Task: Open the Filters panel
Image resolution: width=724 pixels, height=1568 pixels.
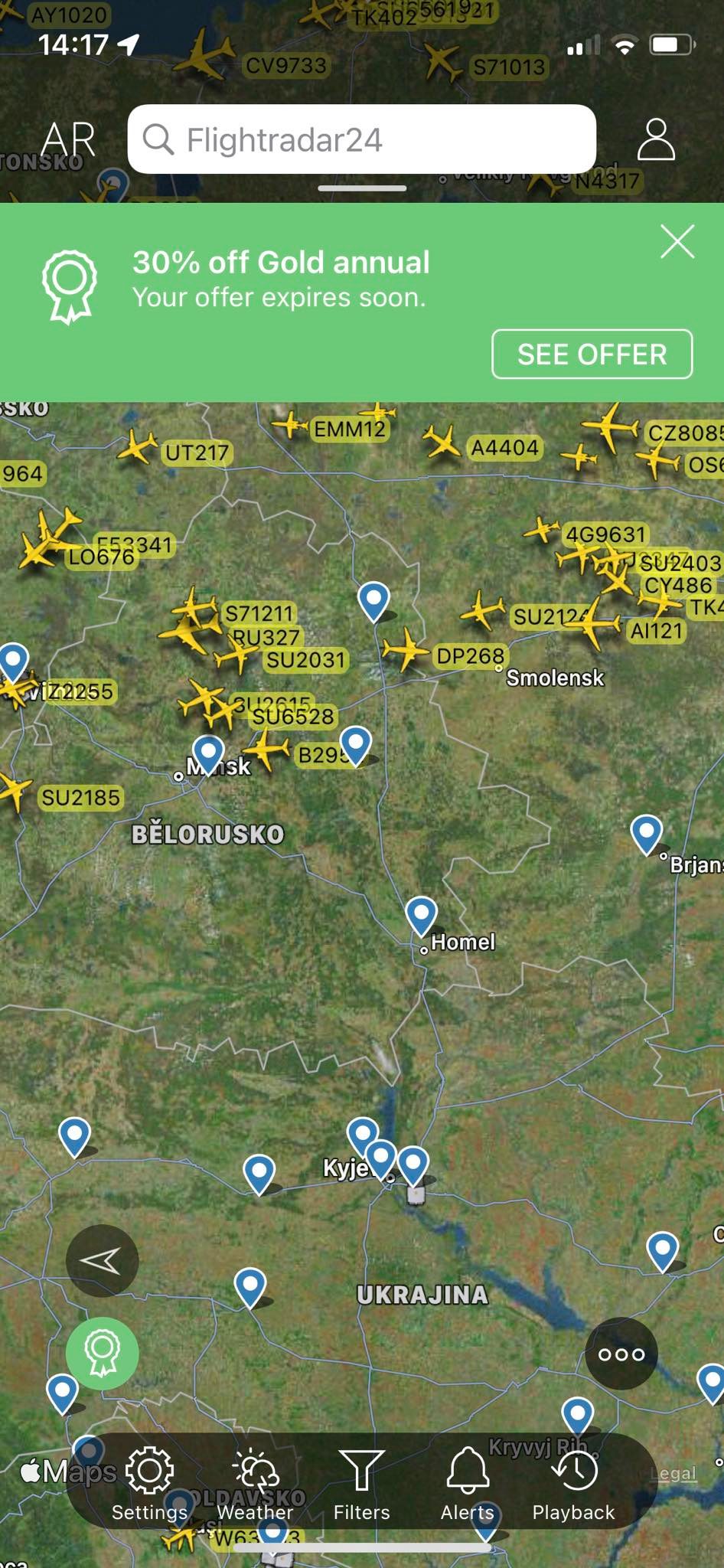Action: point(361,1484)
